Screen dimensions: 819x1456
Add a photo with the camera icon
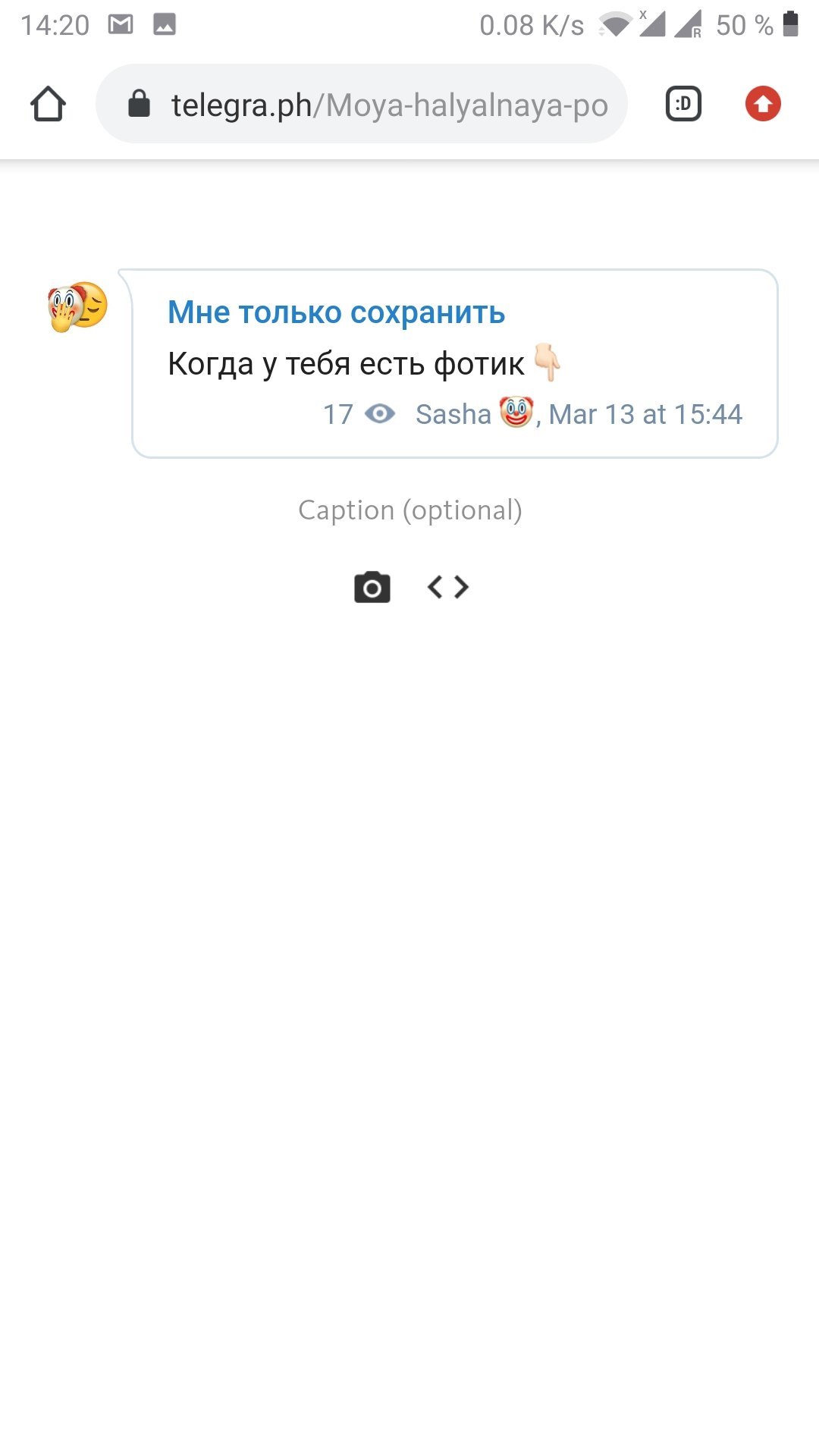pos(372,587)
